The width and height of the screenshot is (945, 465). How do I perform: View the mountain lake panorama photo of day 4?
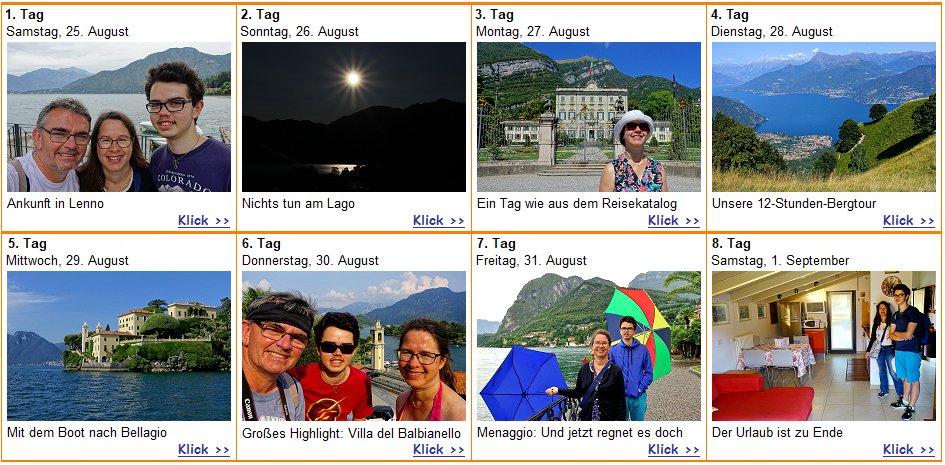(x=823, y=117)
